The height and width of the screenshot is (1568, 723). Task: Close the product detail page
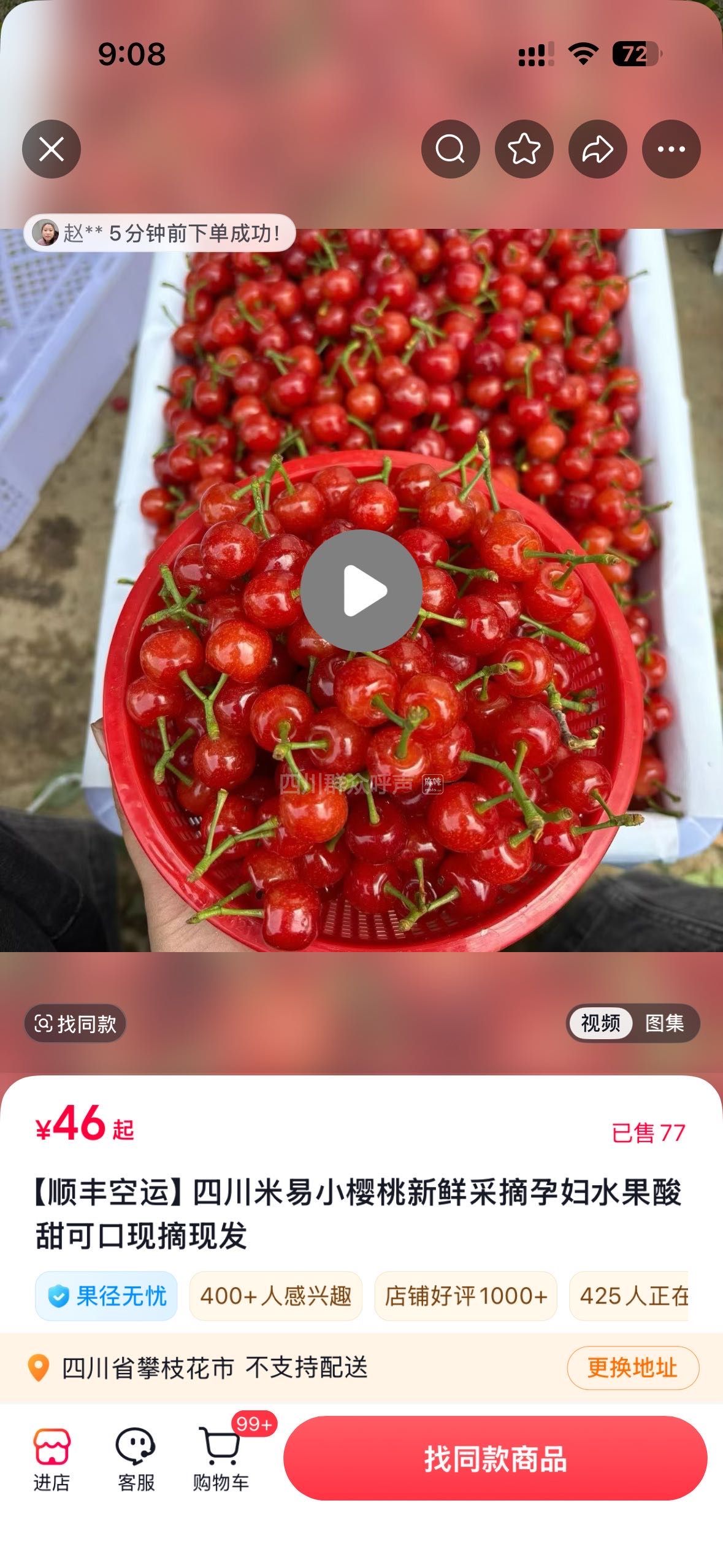52,149
